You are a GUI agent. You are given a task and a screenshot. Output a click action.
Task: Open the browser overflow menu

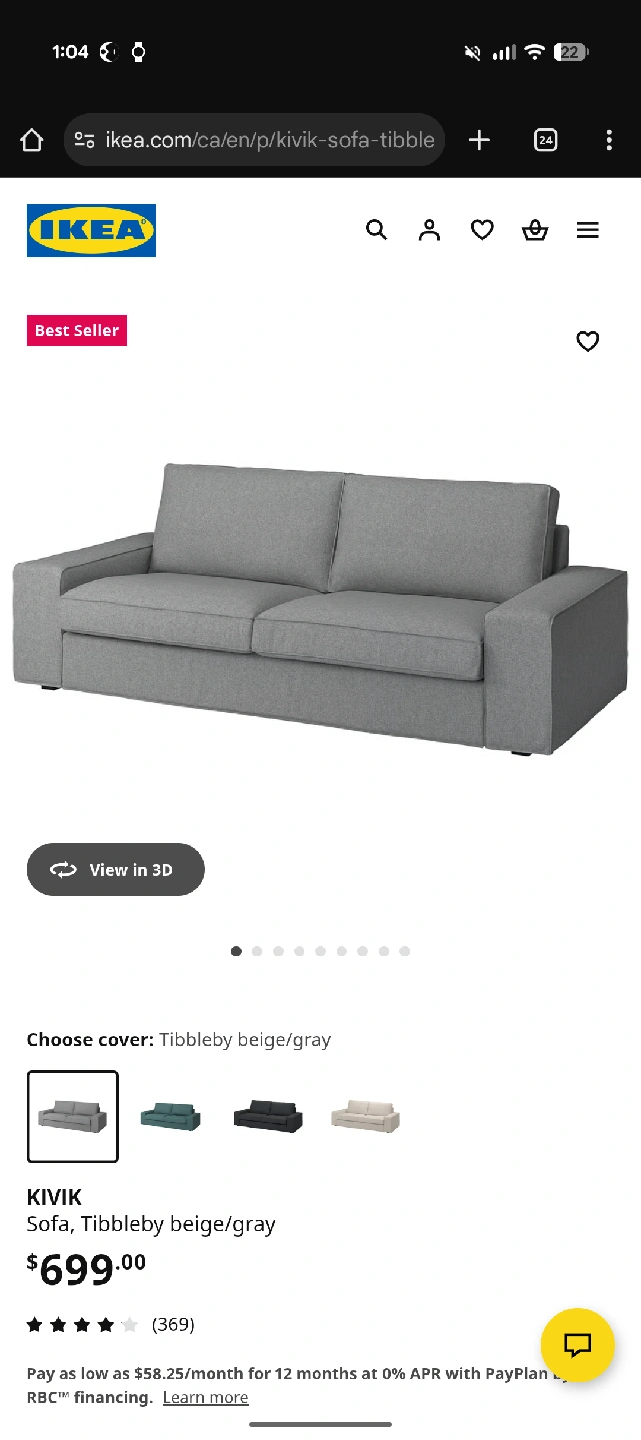click(608, 140)
